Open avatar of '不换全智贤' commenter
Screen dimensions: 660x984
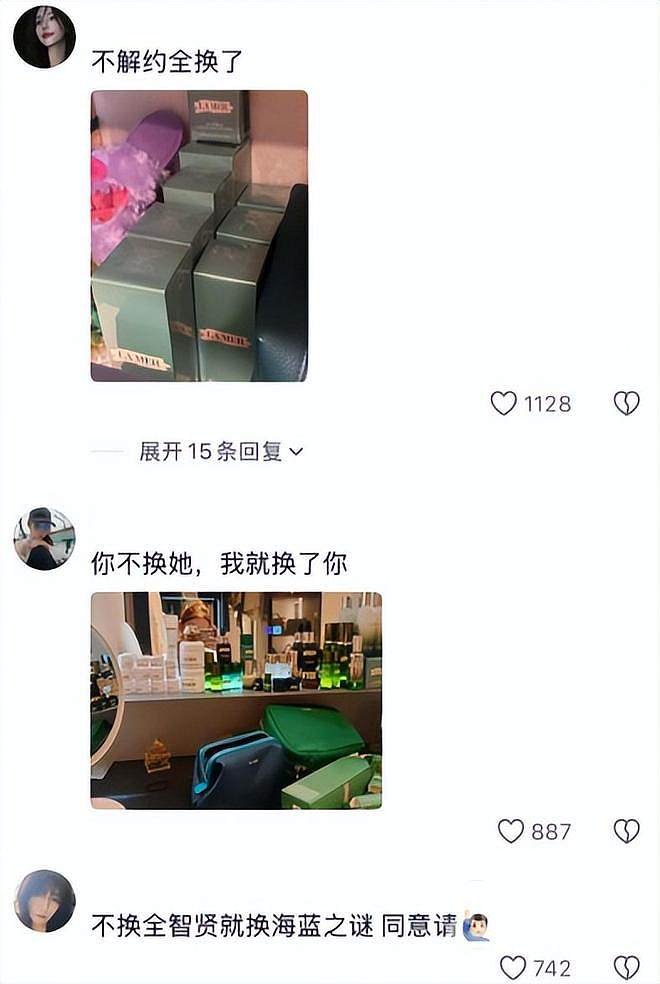pos(44,901)
